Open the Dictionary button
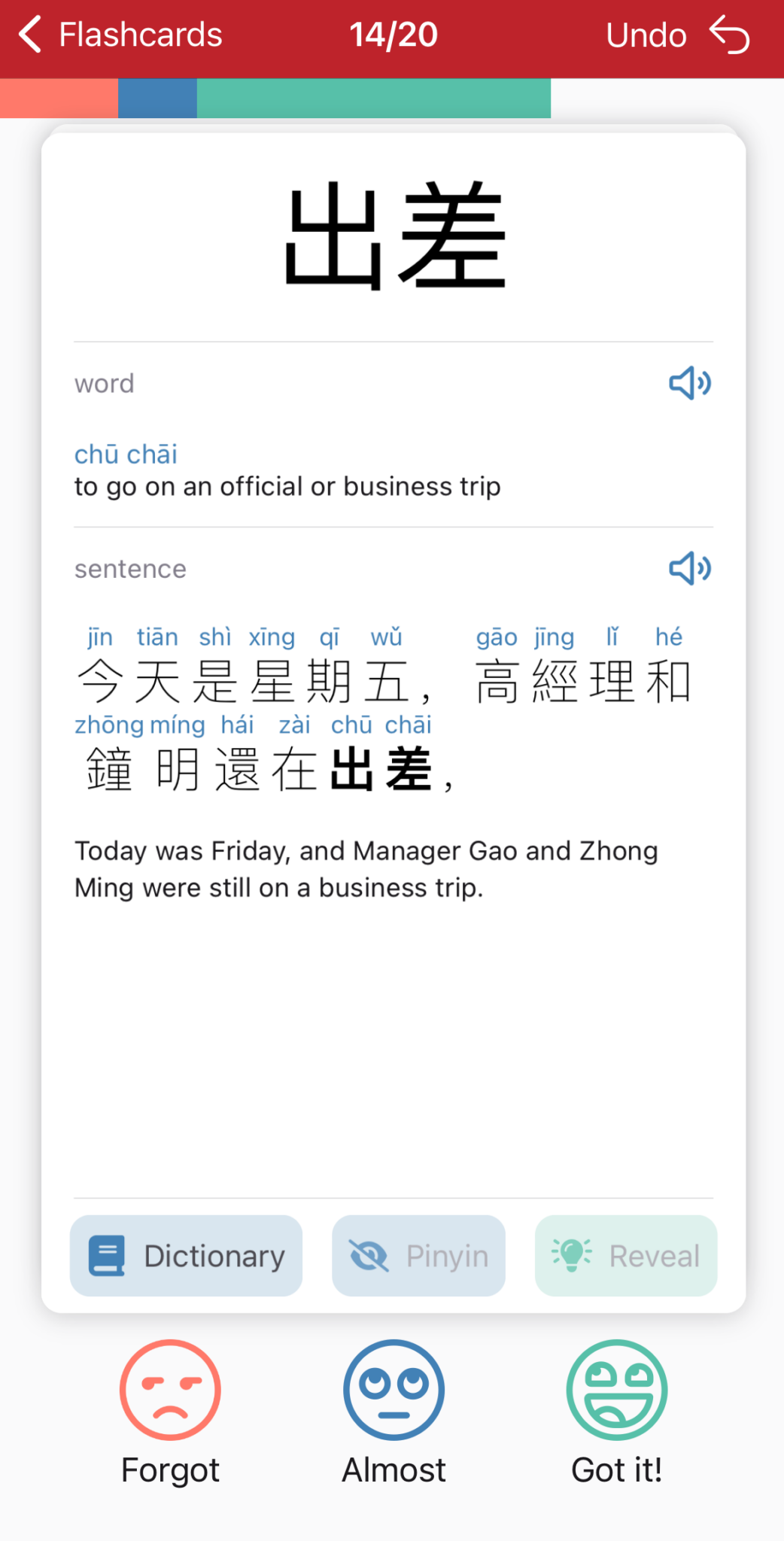 click(x=186, y=1255)
